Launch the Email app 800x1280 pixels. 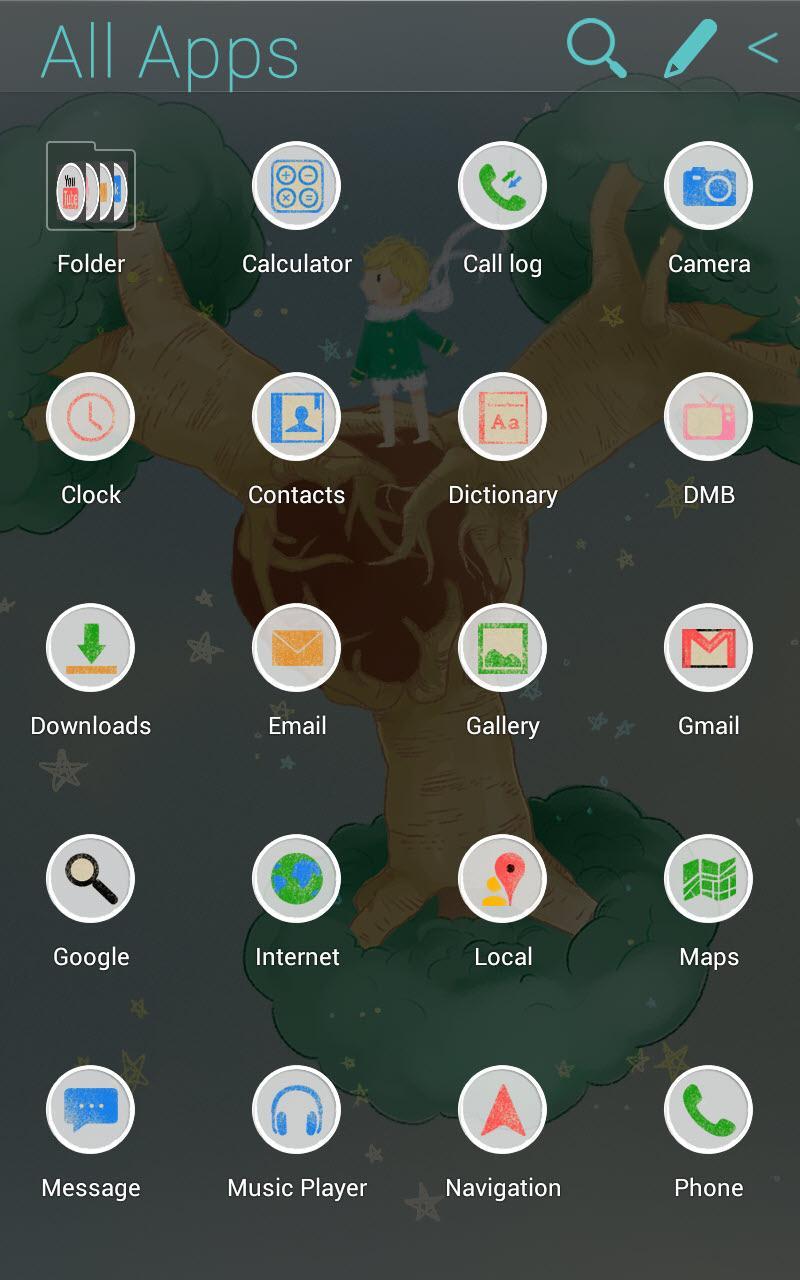click(x=297, y=647)
